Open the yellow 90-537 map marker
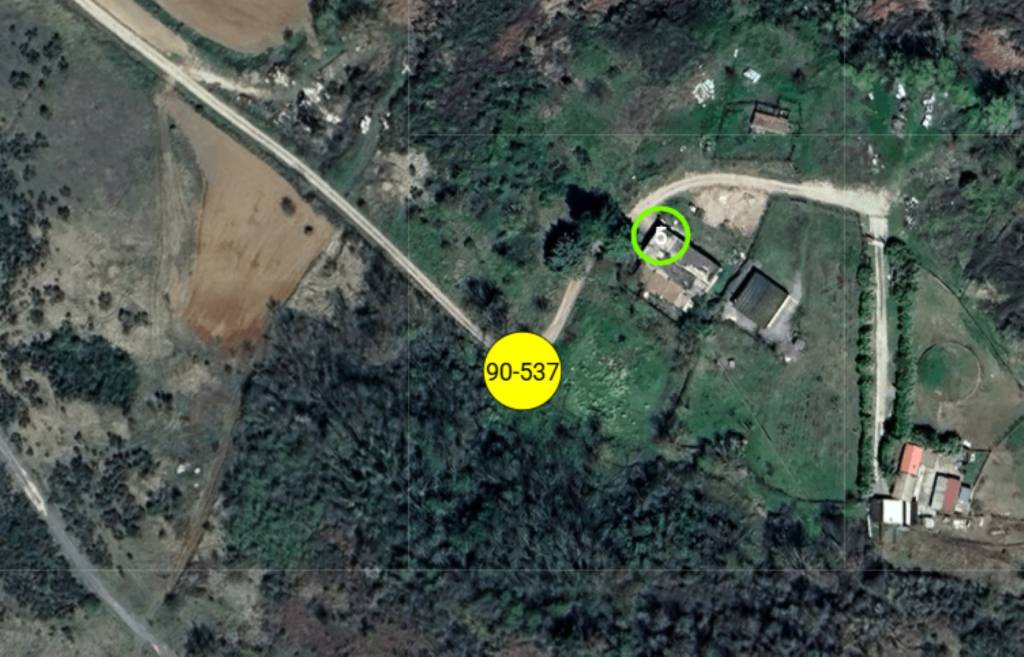The image size is (1024, 657). [x=521, y=372]
